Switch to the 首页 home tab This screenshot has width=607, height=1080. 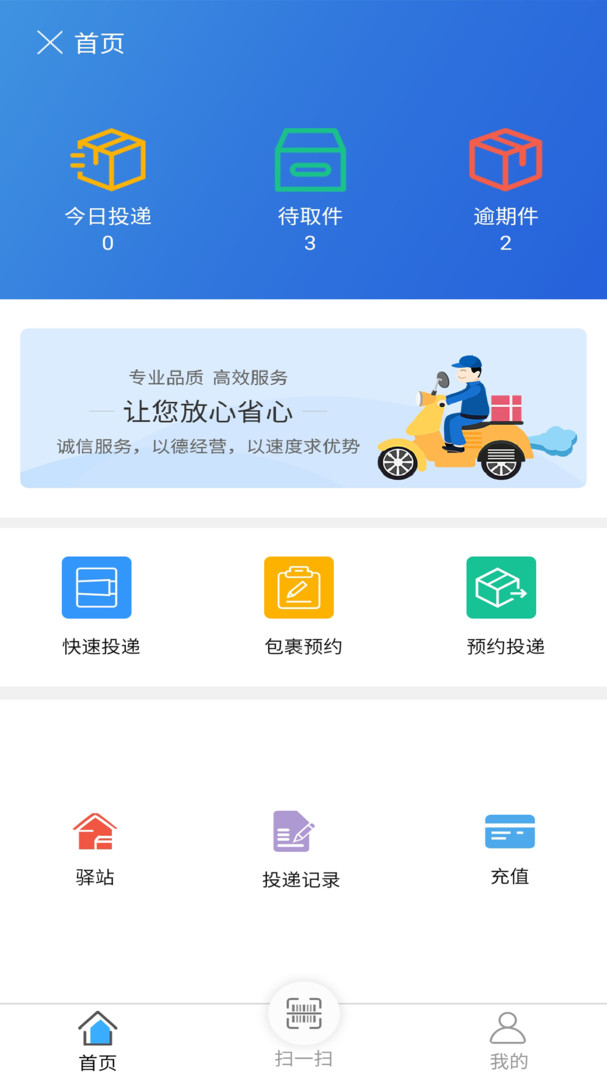[x=98, y=1041]
